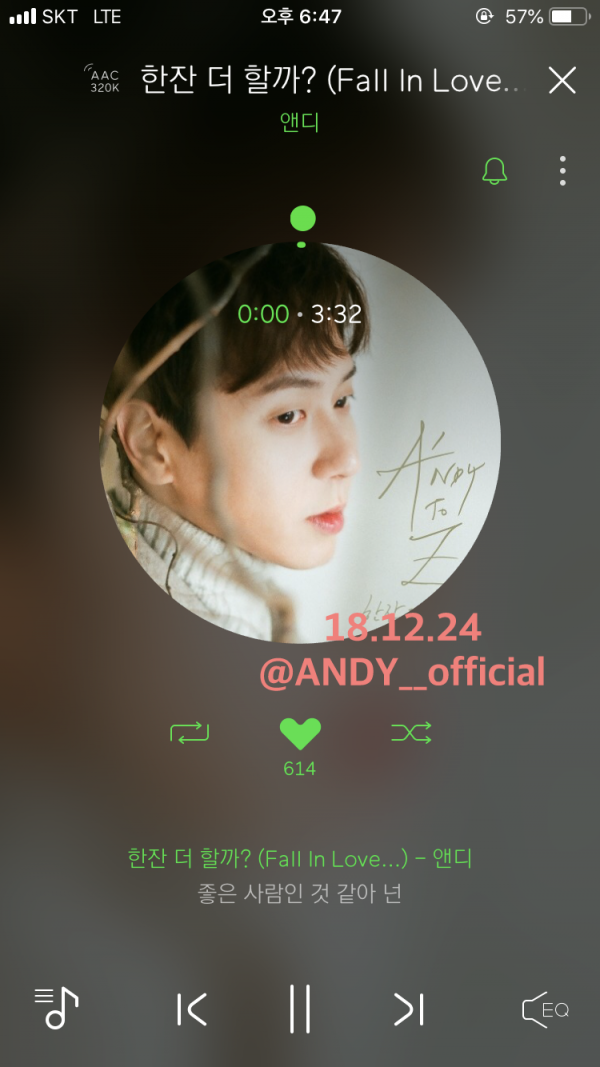Toggle repeat mode
The width and height of the screenshot is (600, 1067).
click(x=190, y=733)
